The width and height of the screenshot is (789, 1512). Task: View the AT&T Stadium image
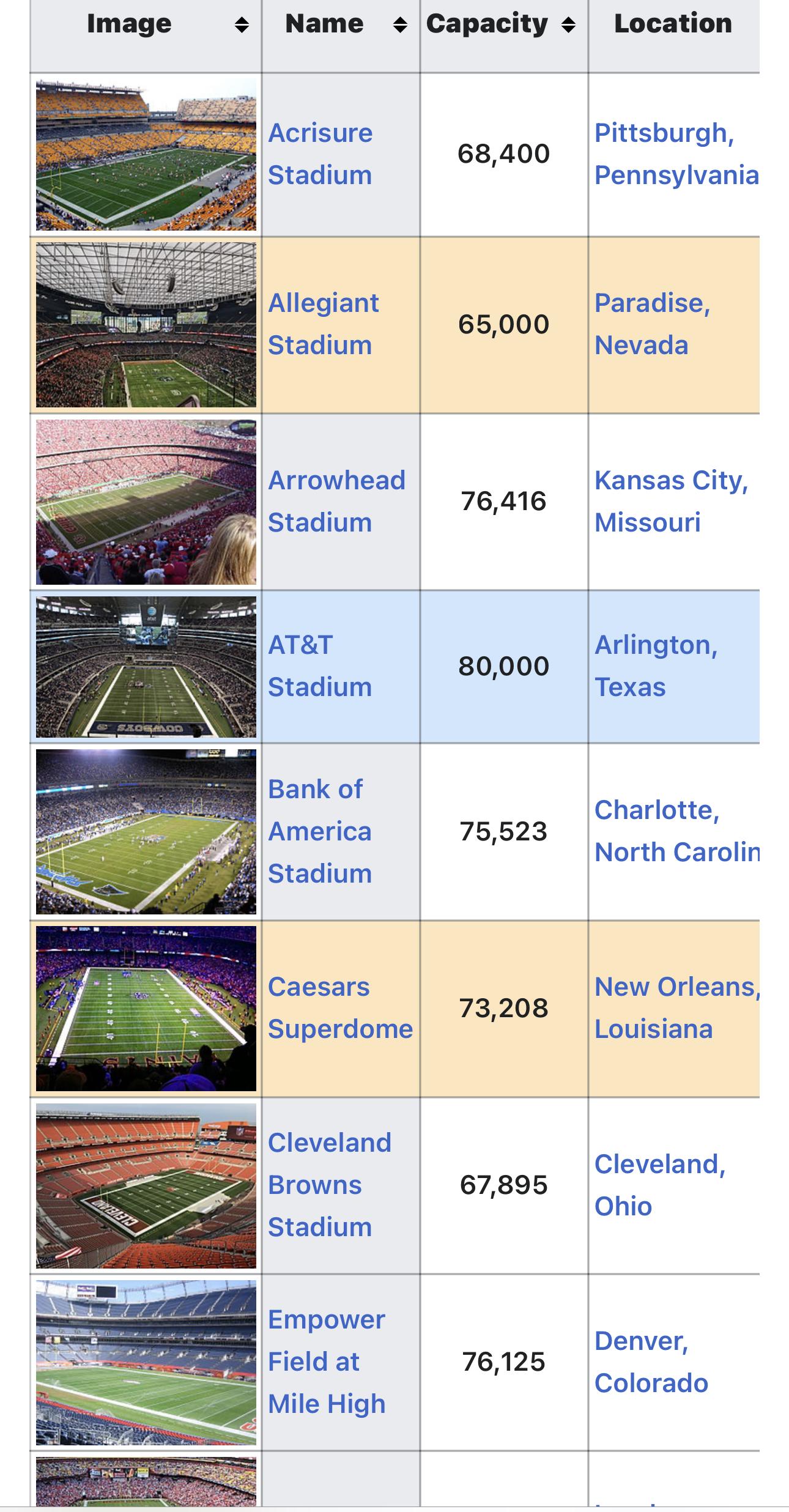click(146, 667)
